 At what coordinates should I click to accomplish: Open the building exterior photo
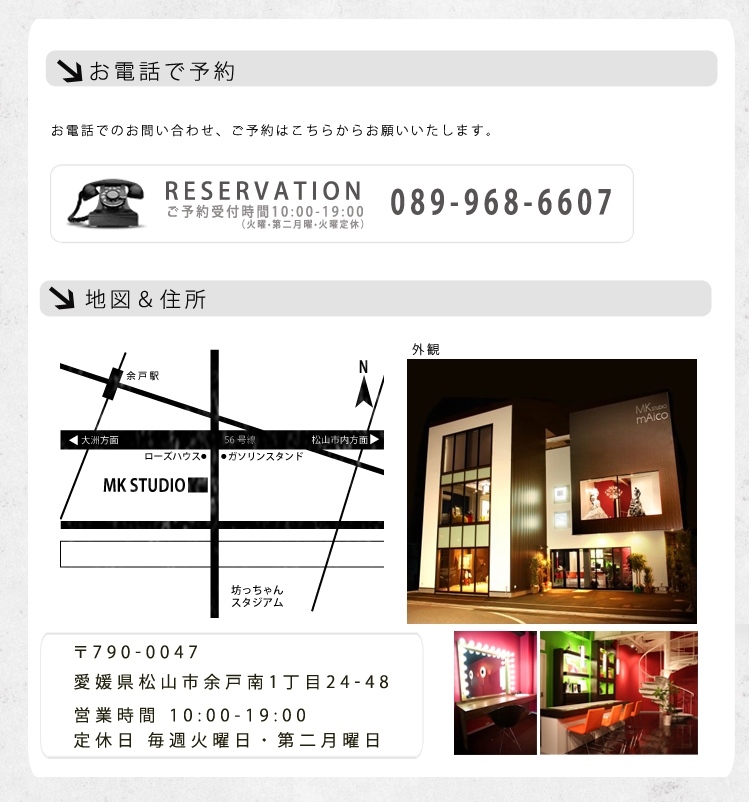[x=552, y=491]
